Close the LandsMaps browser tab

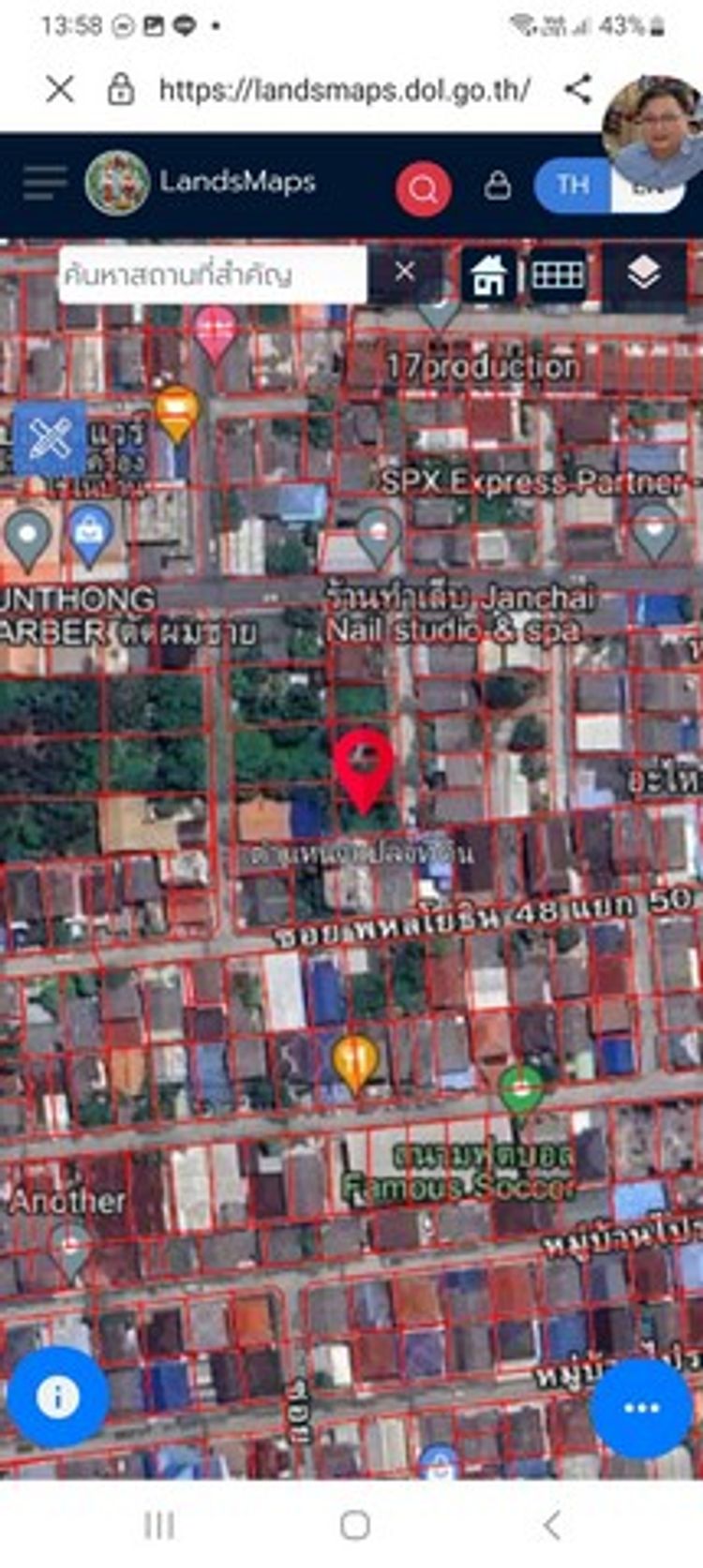pos(60,89)
